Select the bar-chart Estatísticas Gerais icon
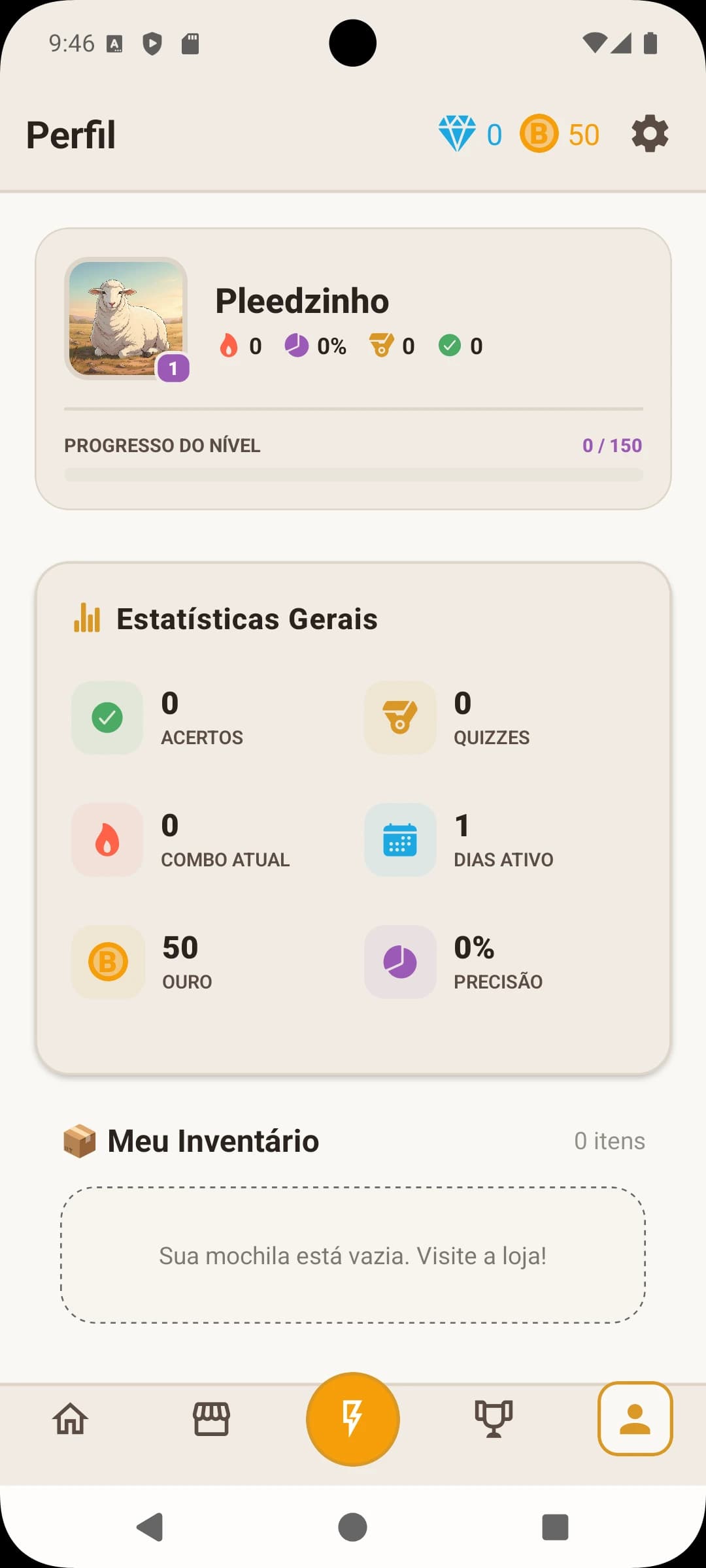The width and height of the screenshot is (706, 1568). (86, 617)
